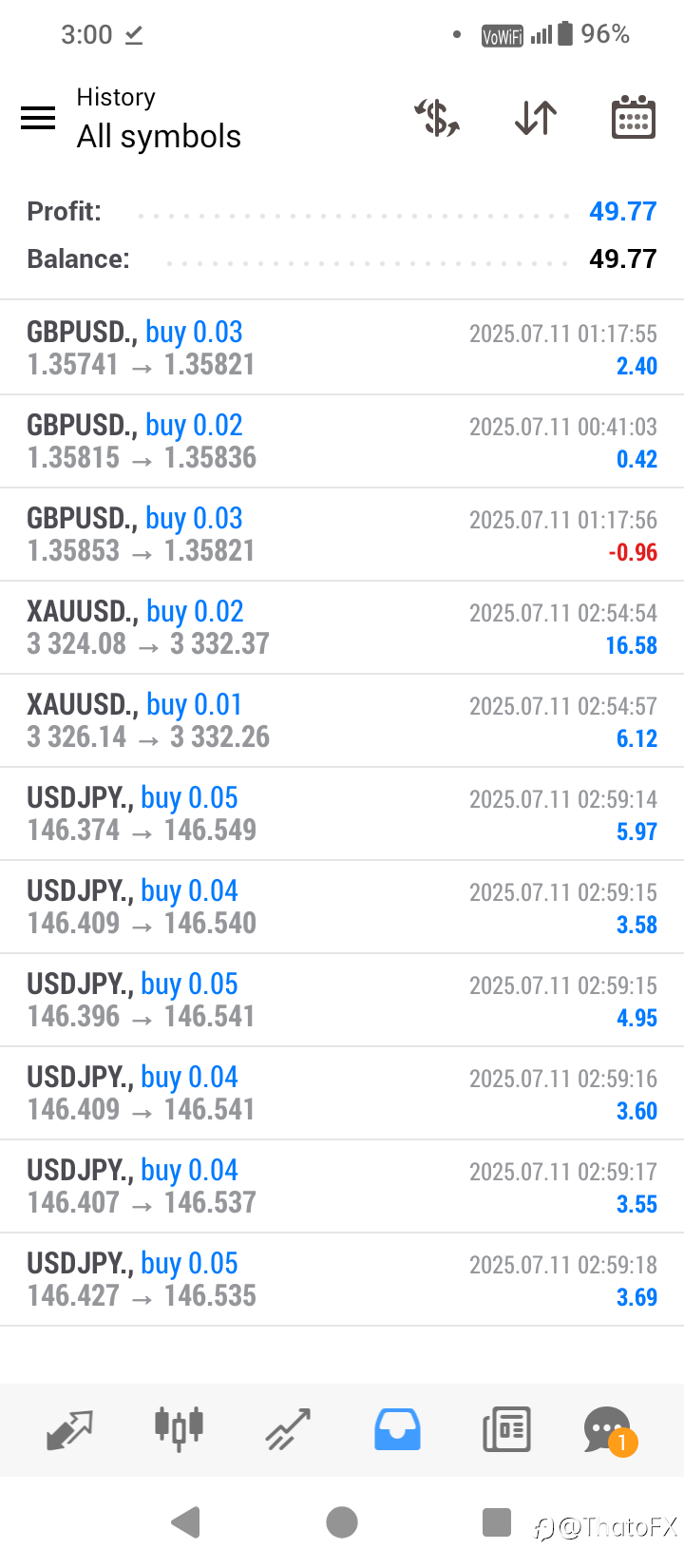Open the hamburger drawer menu
The image size is (684, 1568).
[x=38, y=118]
